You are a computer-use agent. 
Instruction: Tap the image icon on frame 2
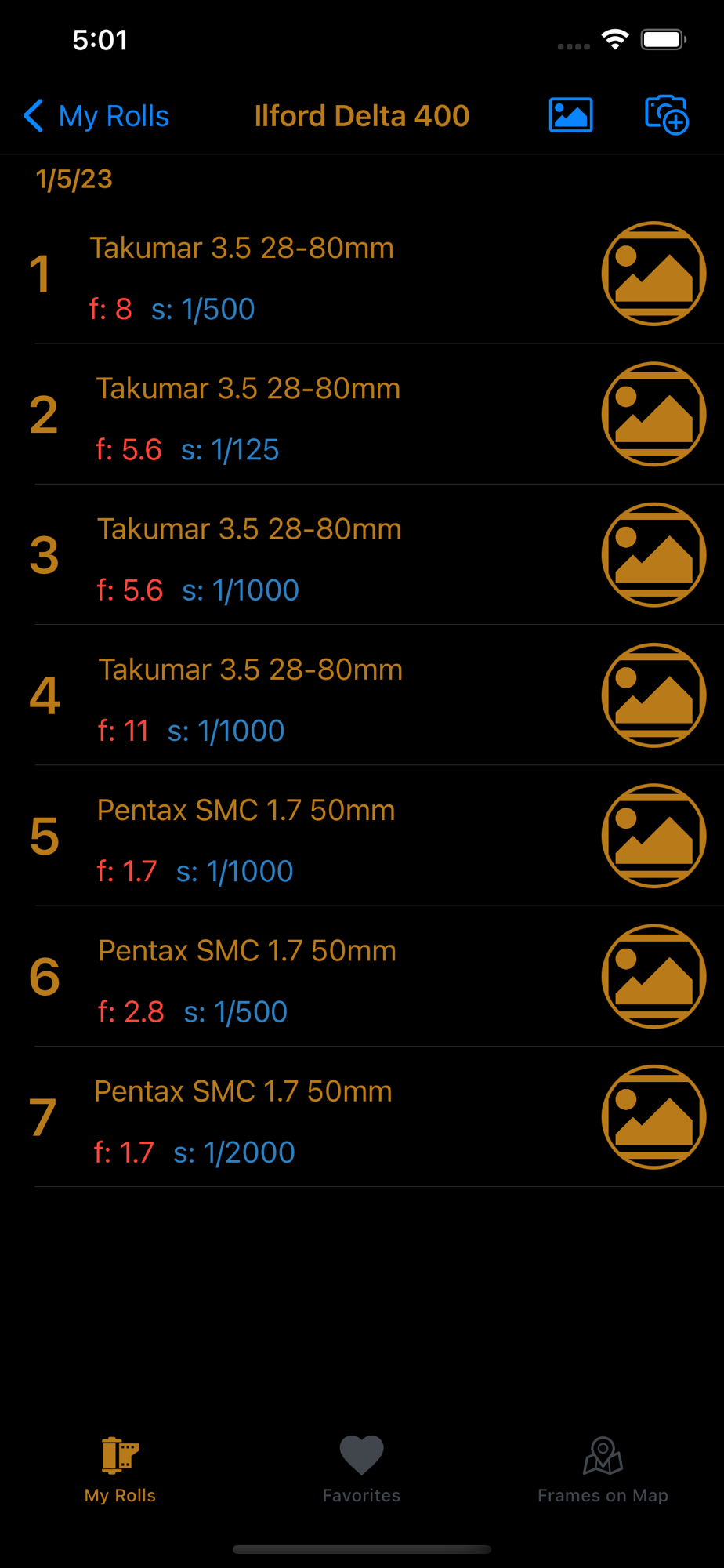point(653,414)
